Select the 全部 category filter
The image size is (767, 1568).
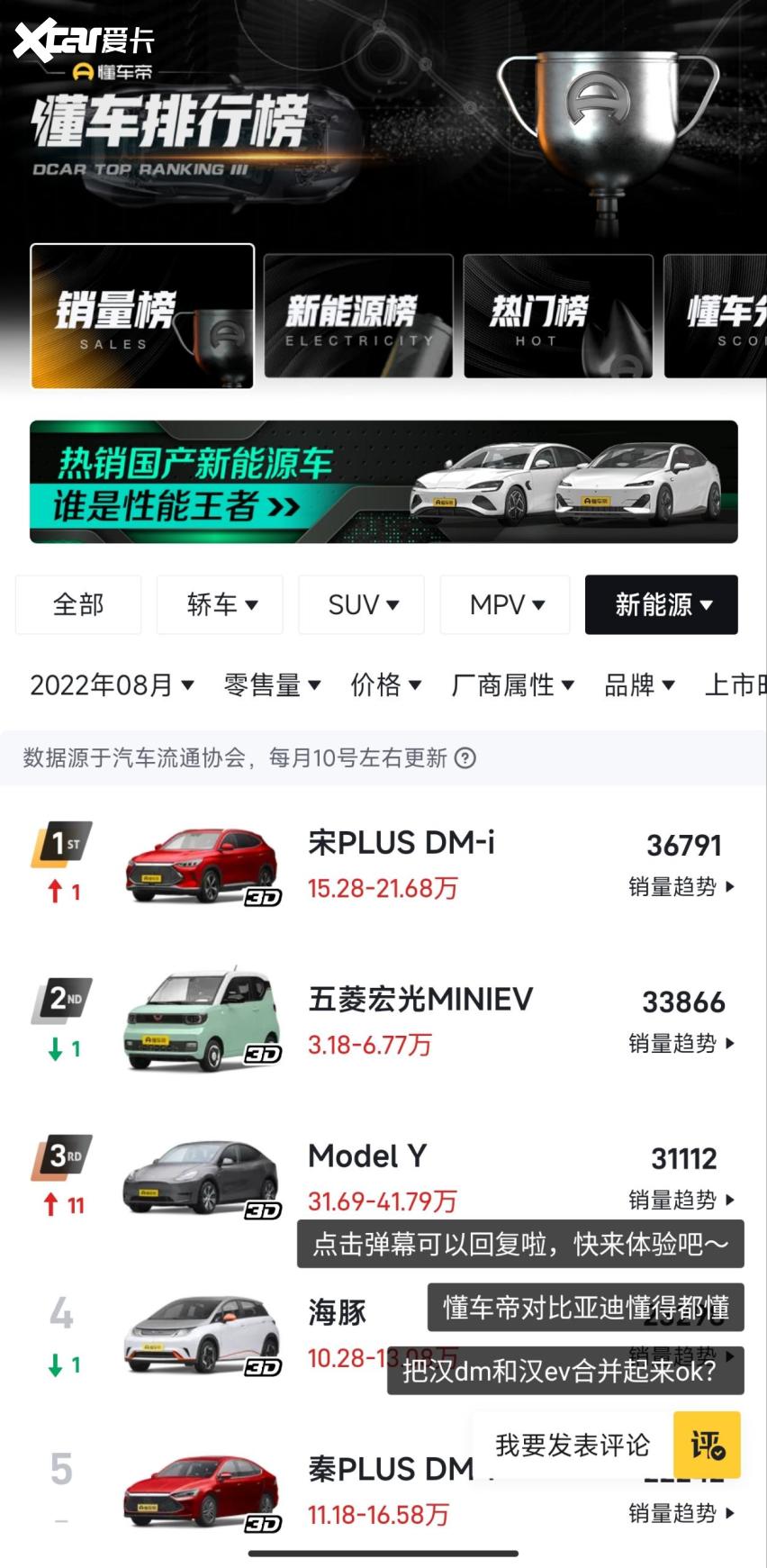pyautogui.click(x=78, y=604)
